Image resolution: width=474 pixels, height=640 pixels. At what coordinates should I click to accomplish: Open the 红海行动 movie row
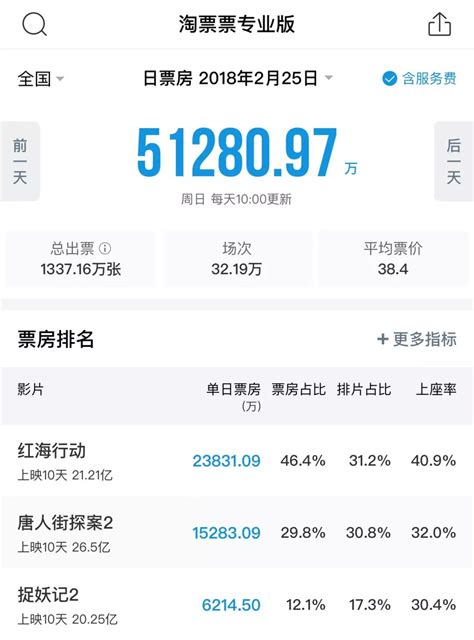pyautogui.click(x=237, y=461)
